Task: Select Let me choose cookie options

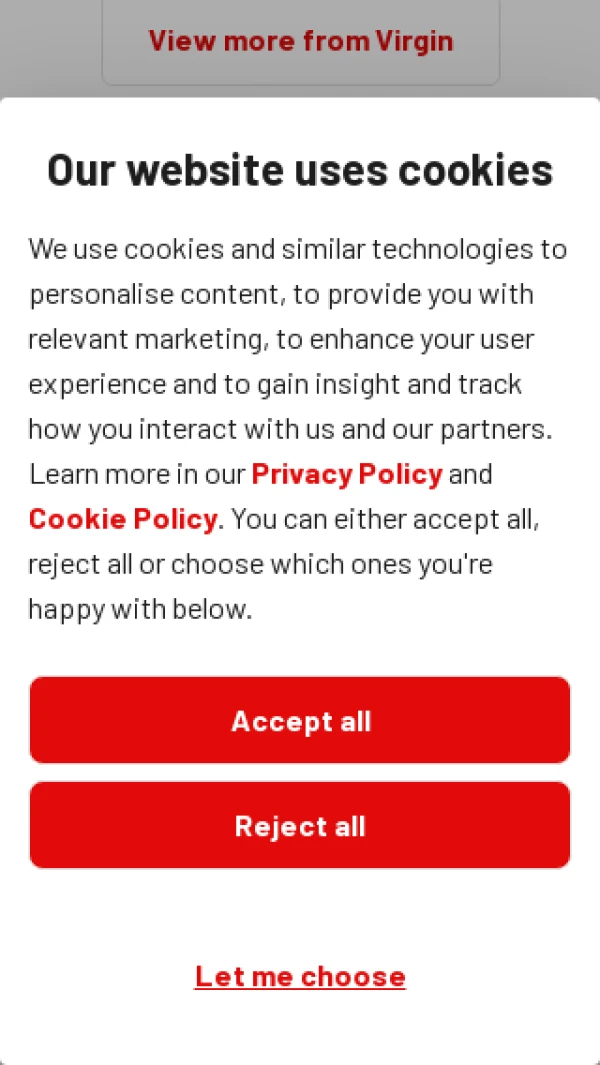Action: coord(300,976)
